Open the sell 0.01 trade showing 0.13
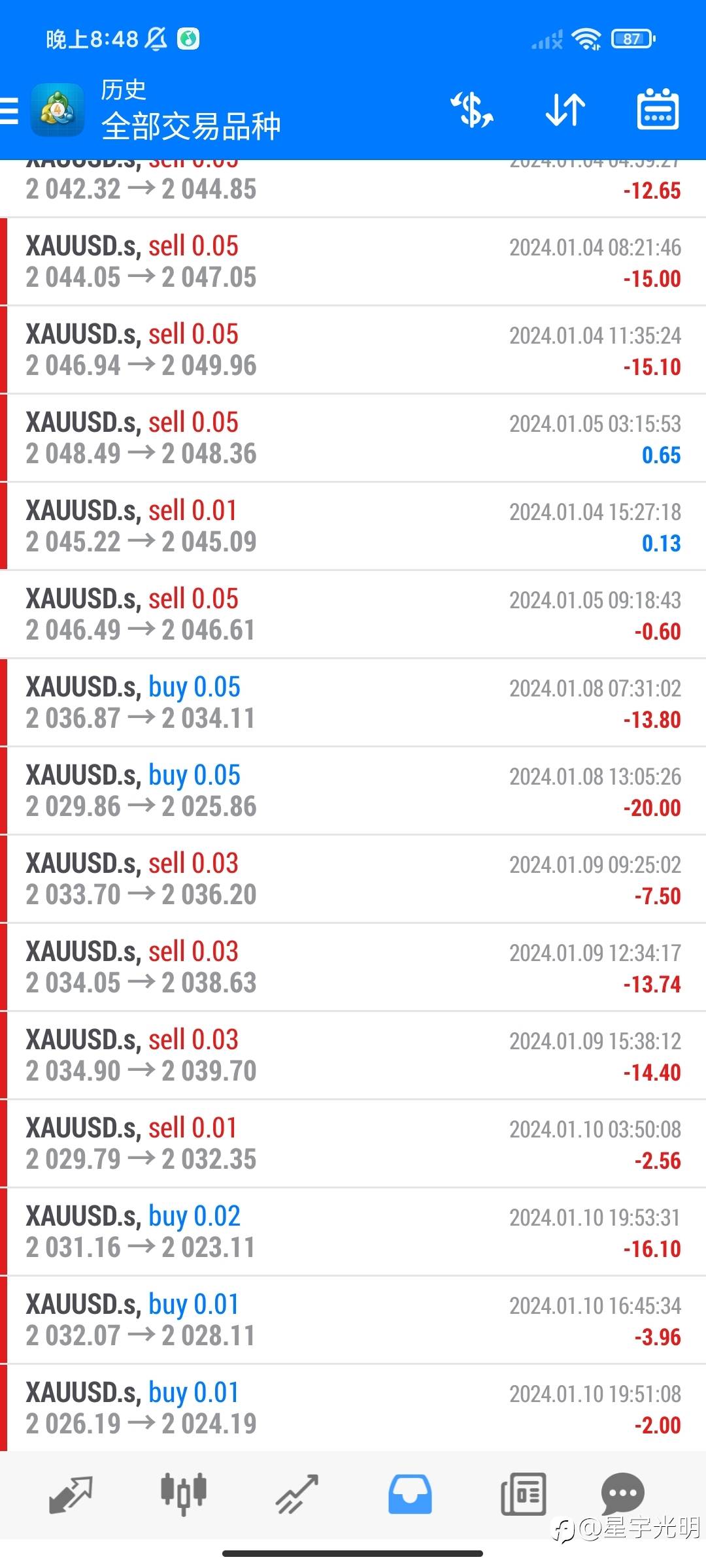 tap(353, 526)
